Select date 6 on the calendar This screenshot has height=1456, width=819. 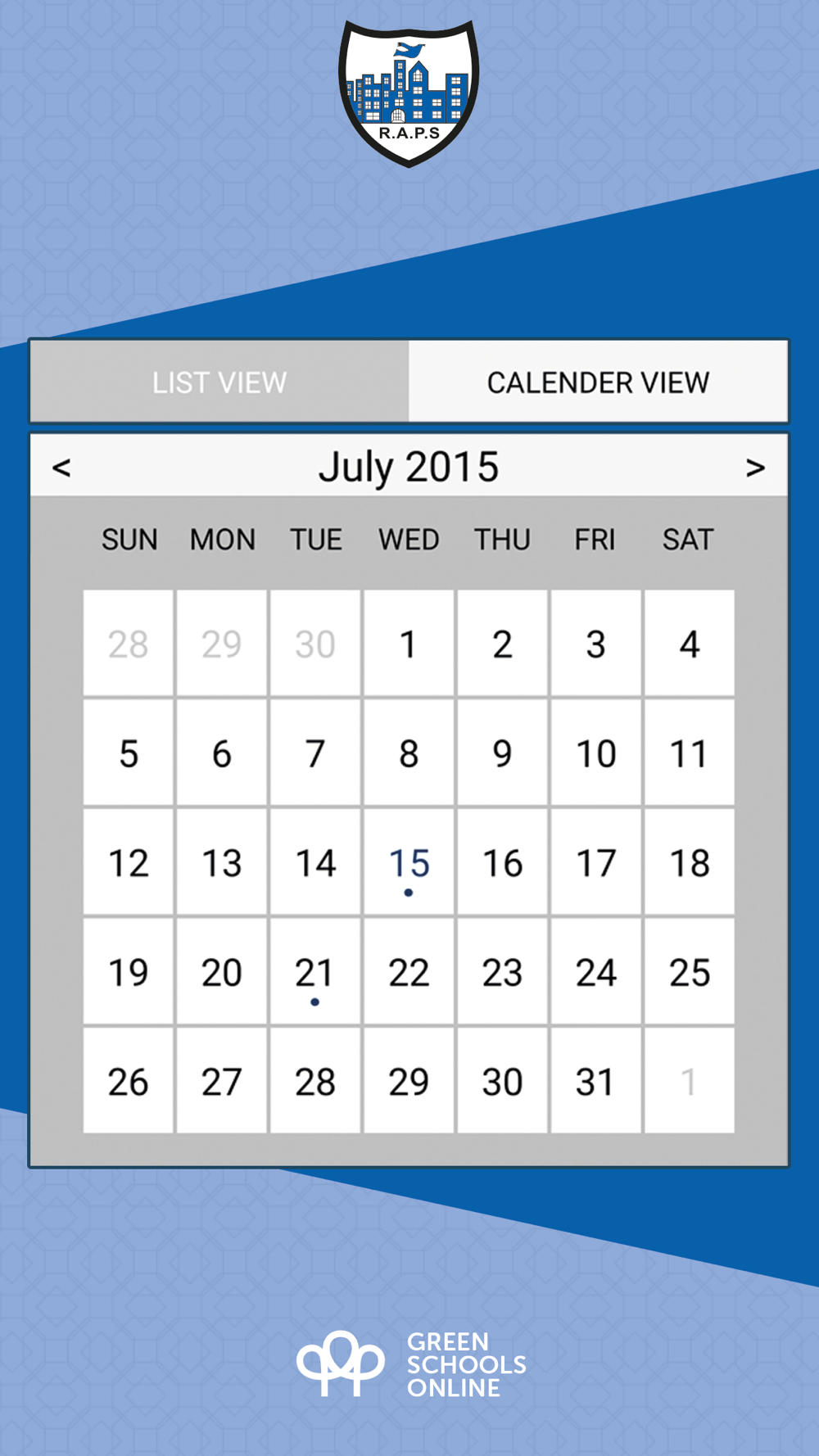click(x=222, y=753)
